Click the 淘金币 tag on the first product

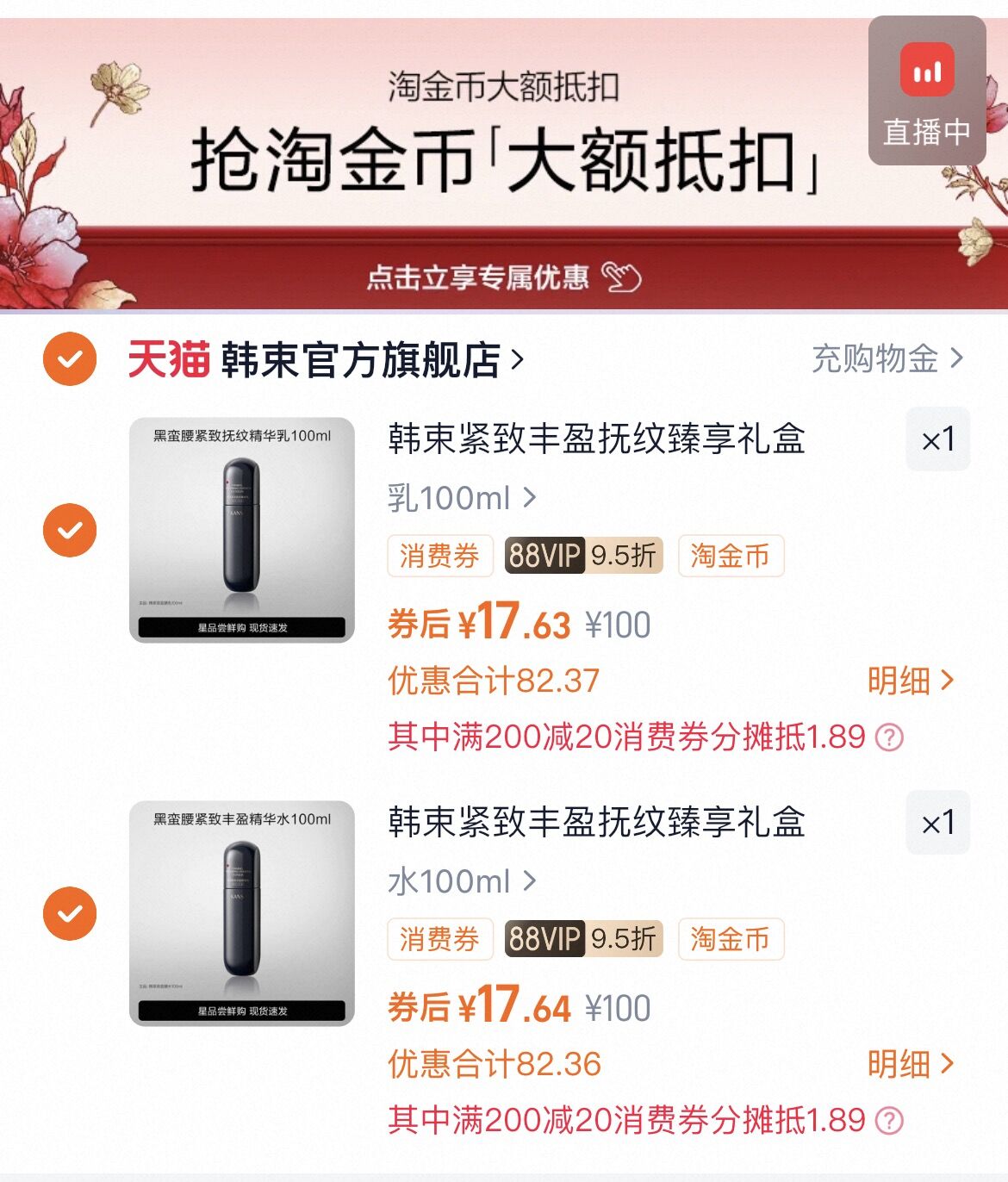(733, 557)
